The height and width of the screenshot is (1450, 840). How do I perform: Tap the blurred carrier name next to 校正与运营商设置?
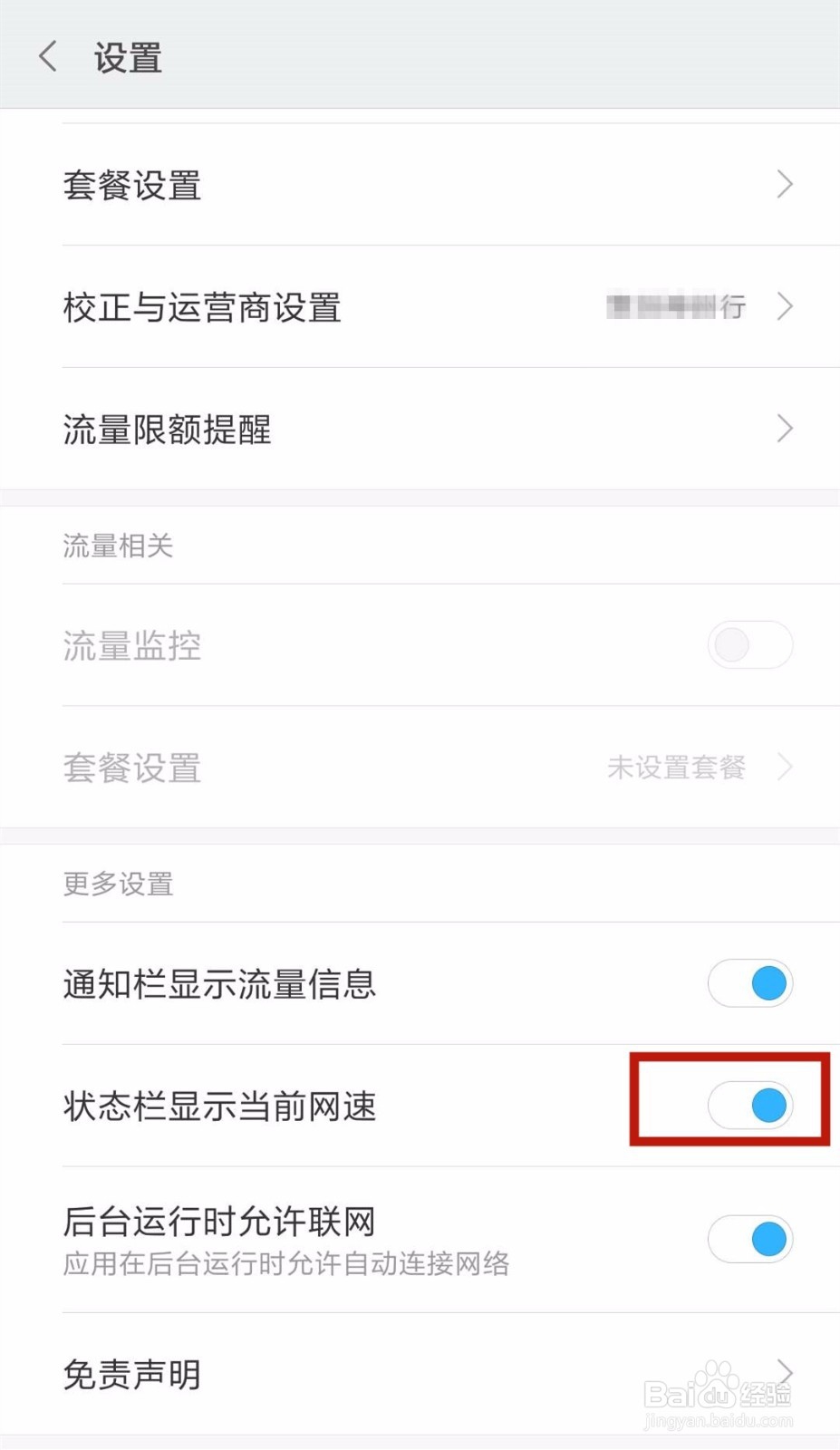(677, 308)
